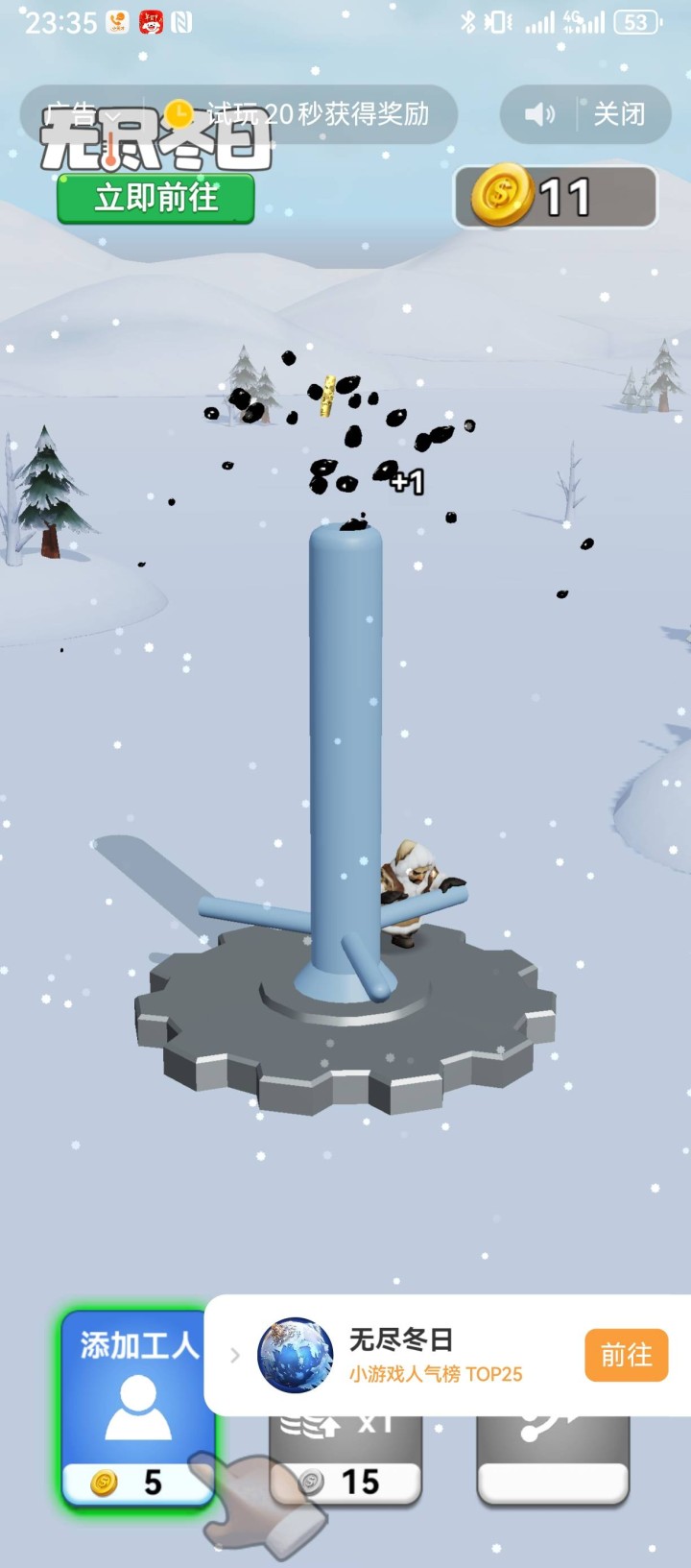Open the 广告 dropdown label

pyautogui.click(x=83, y=115)
